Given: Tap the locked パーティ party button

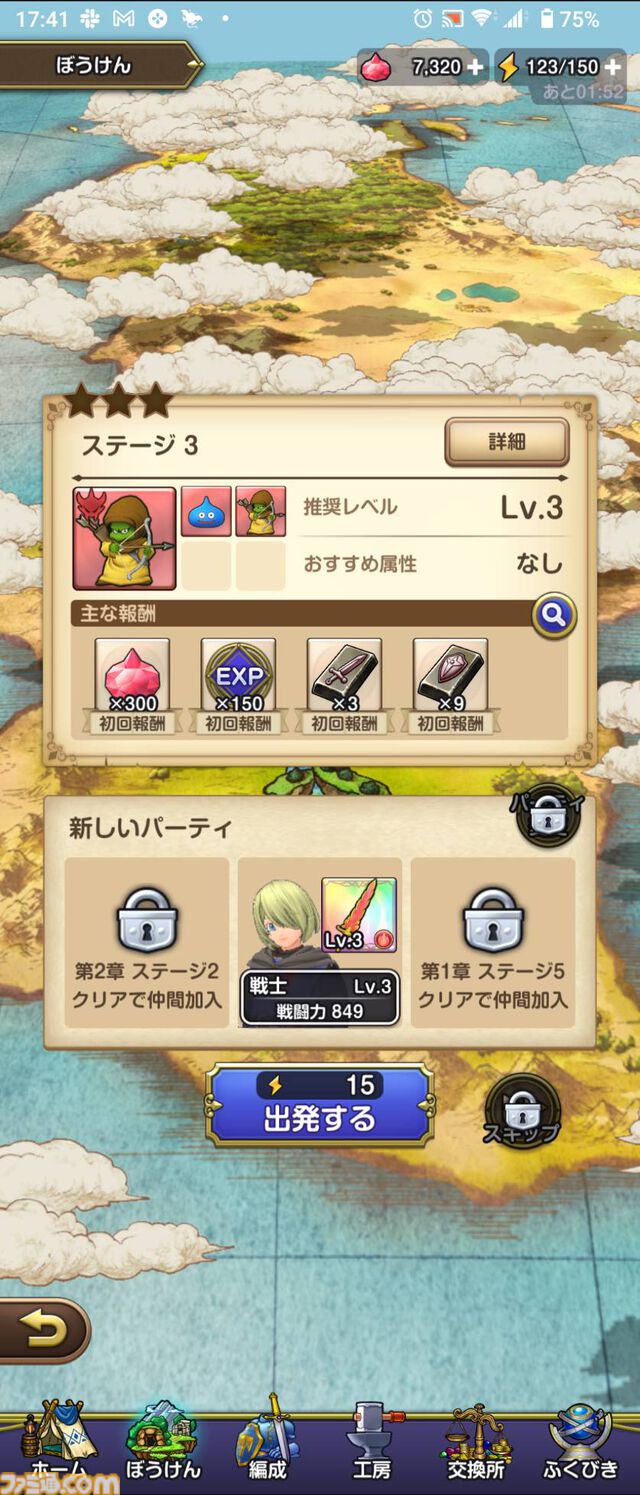Looking at the screenshot, I should click(548, 814).
